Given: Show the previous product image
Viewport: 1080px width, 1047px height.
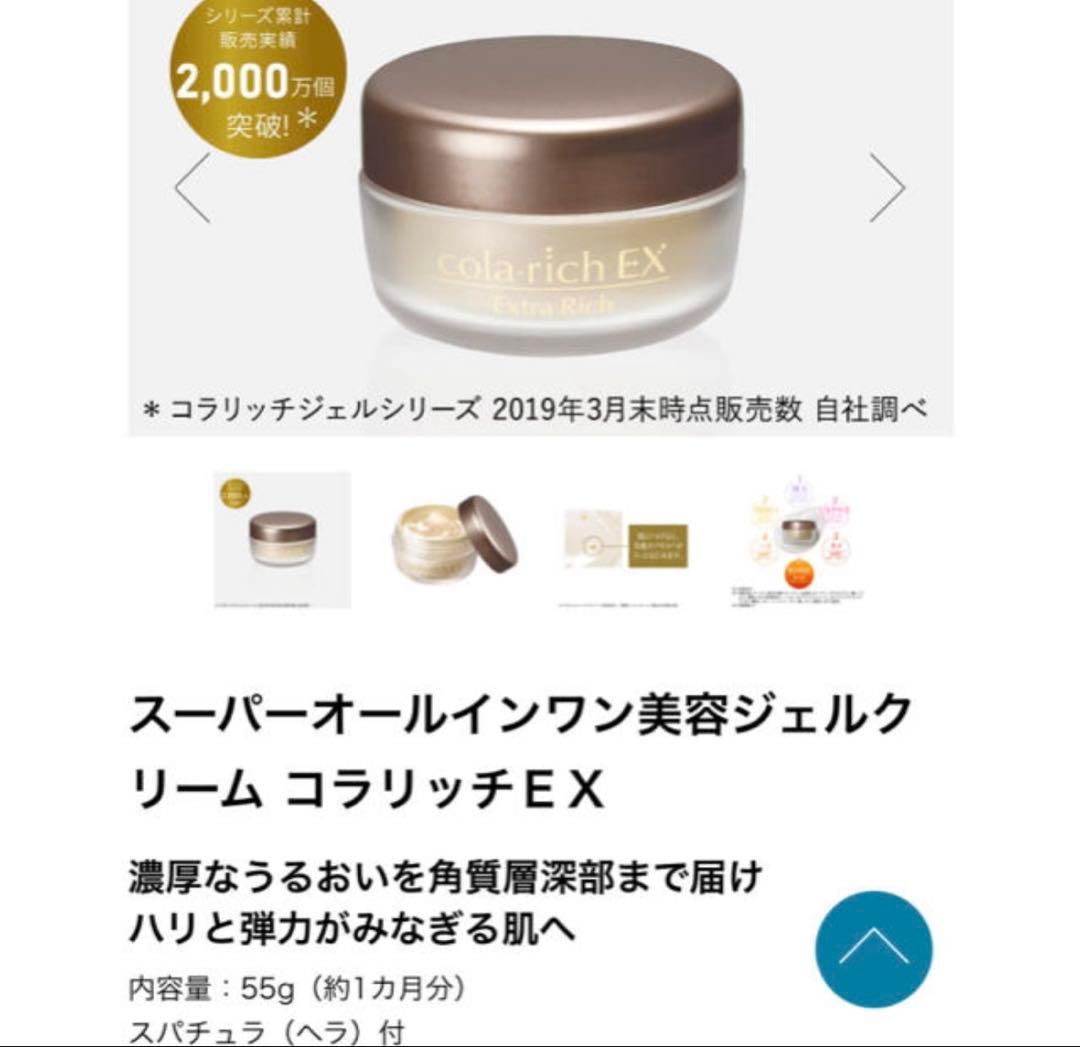Looking at the screenshot, I should click(x=193, y=188).
